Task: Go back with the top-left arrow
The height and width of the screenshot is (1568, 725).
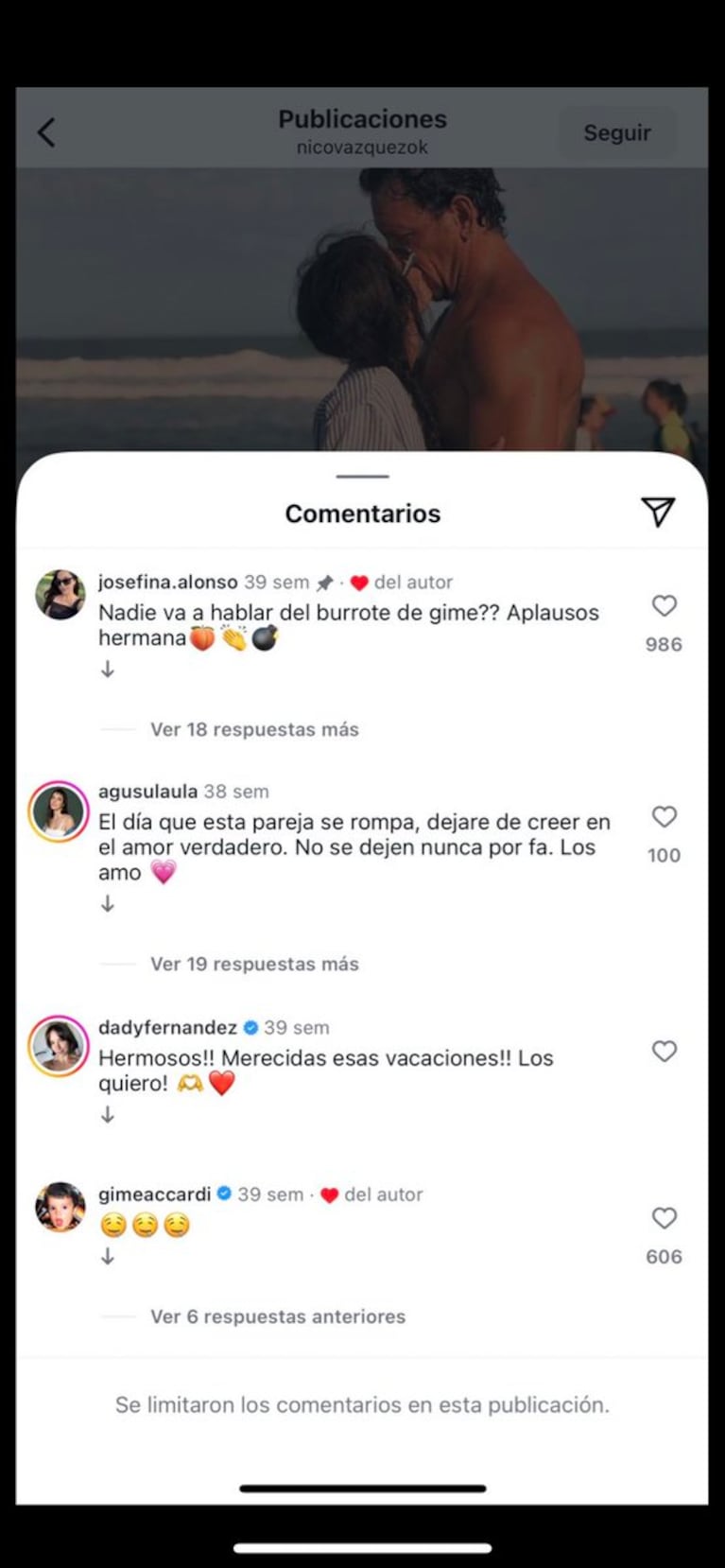Action: 46,132
